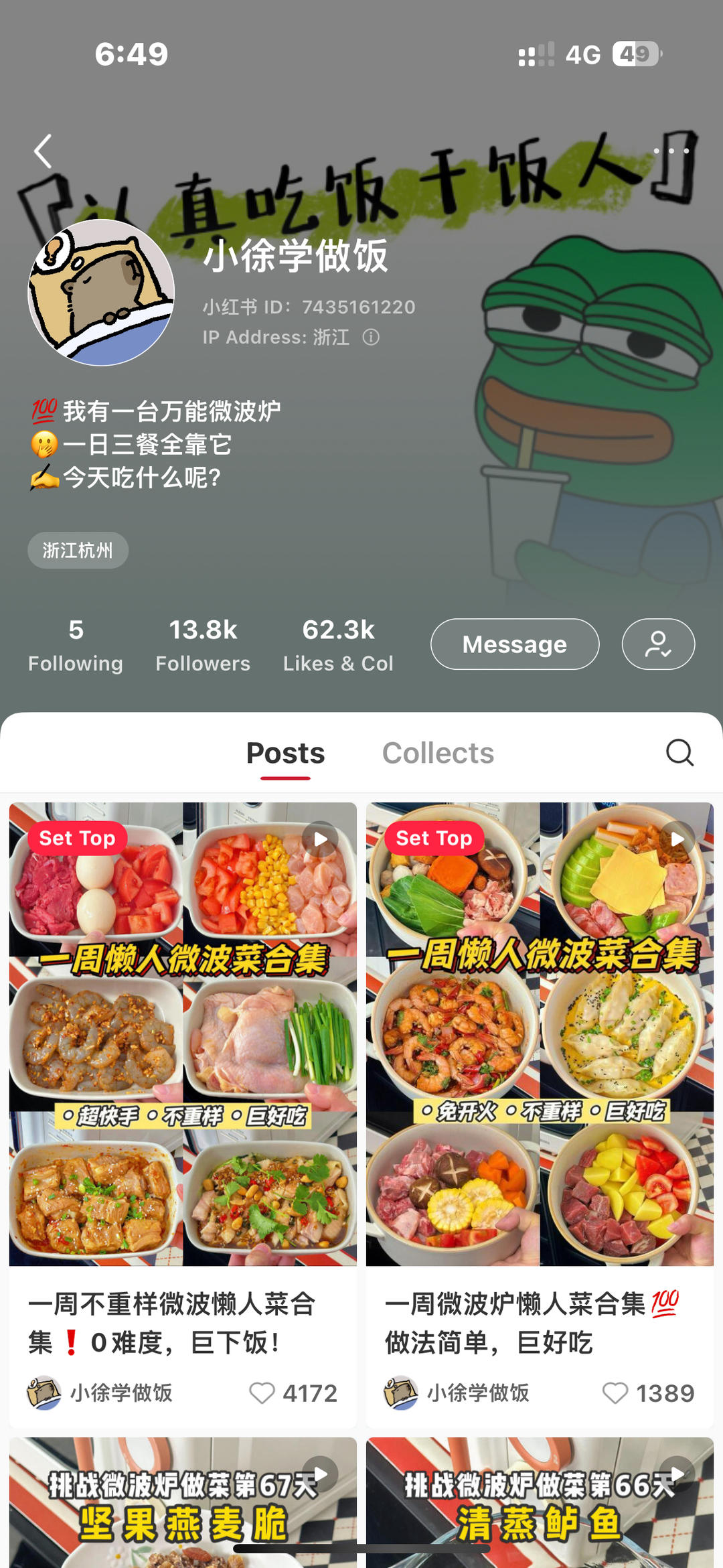This screenshot has height=1568, width=723.
Task: Like the post with 1389 likes
Action: click(x=615, y=1393)
